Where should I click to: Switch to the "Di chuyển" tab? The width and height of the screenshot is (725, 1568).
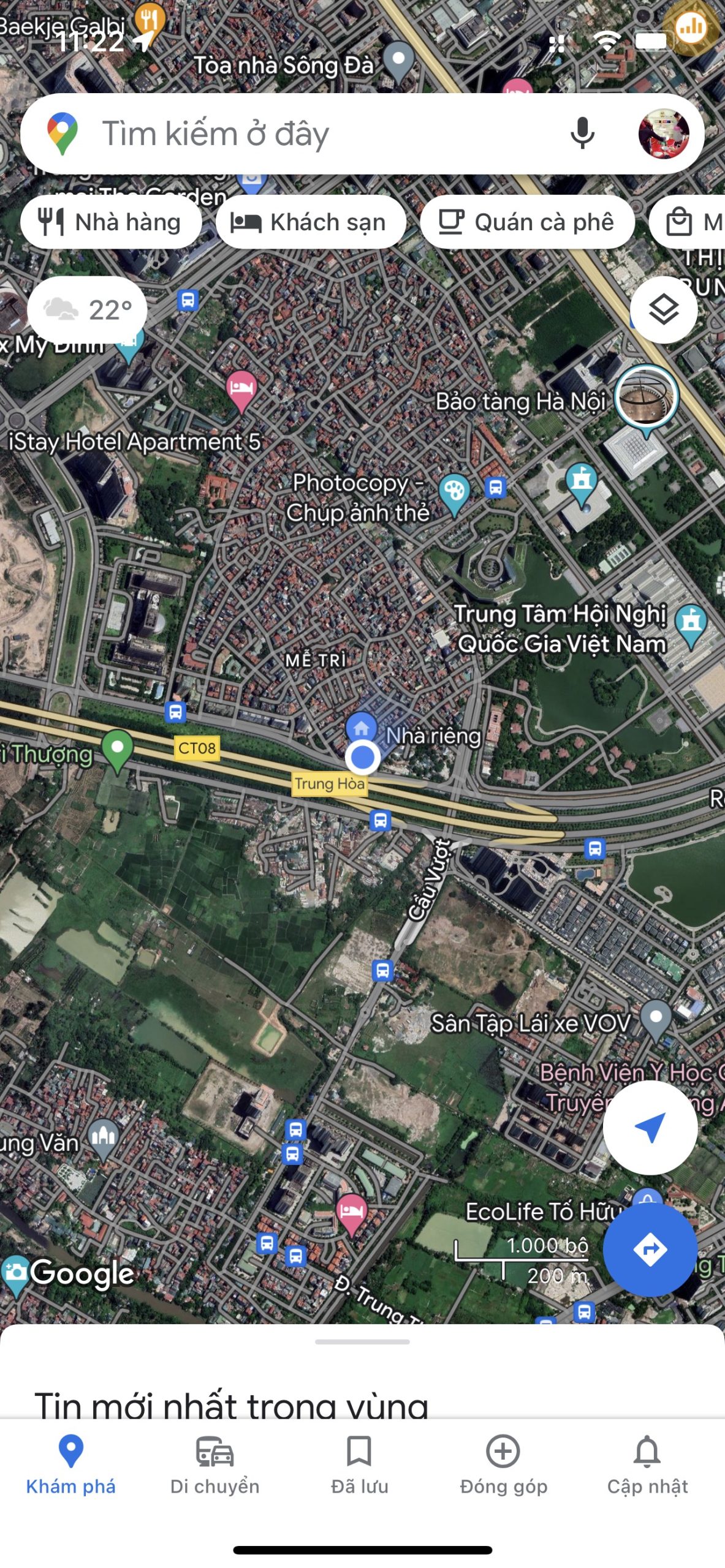[214, 1464]
